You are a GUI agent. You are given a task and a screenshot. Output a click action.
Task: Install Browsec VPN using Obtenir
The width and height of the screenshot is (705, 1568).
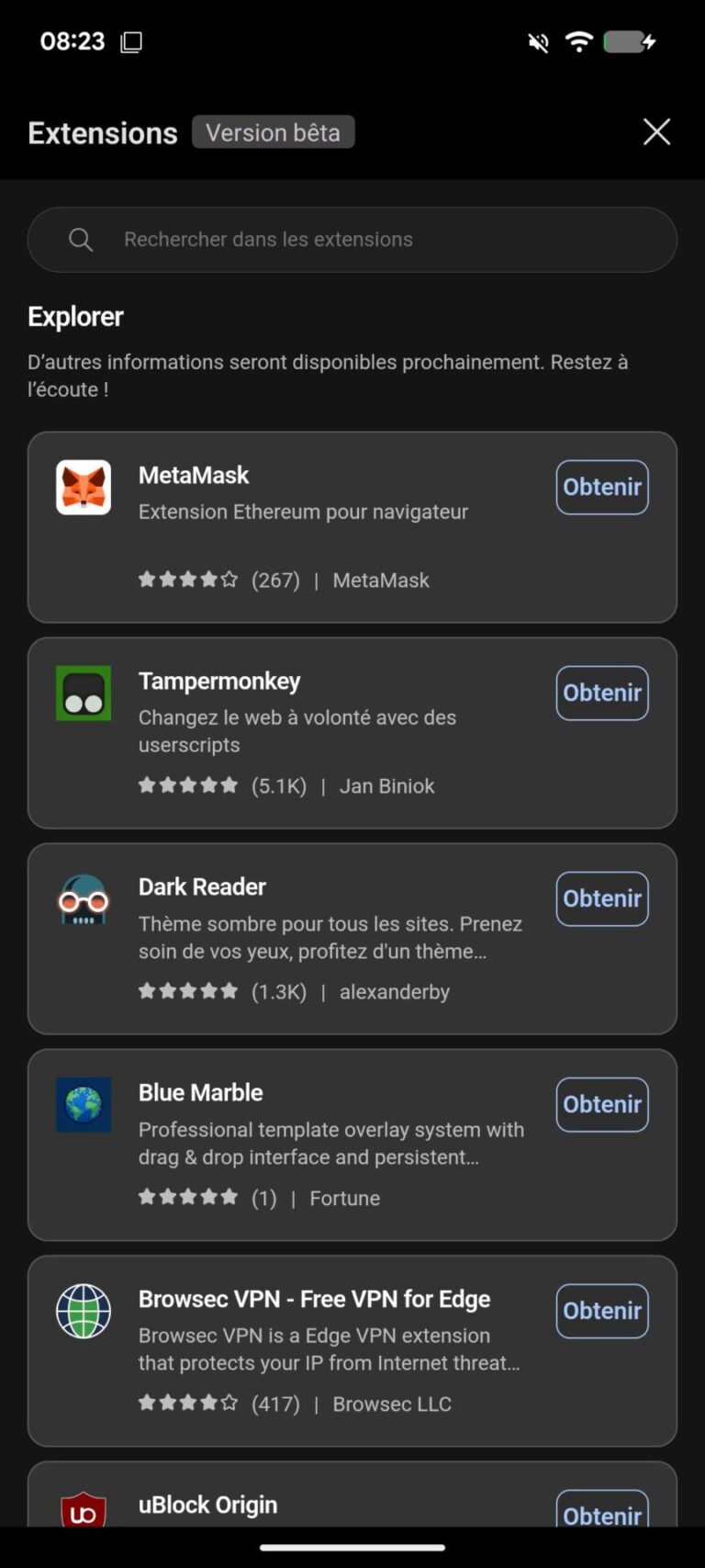pyautogui.click(x=601, y=1311)
